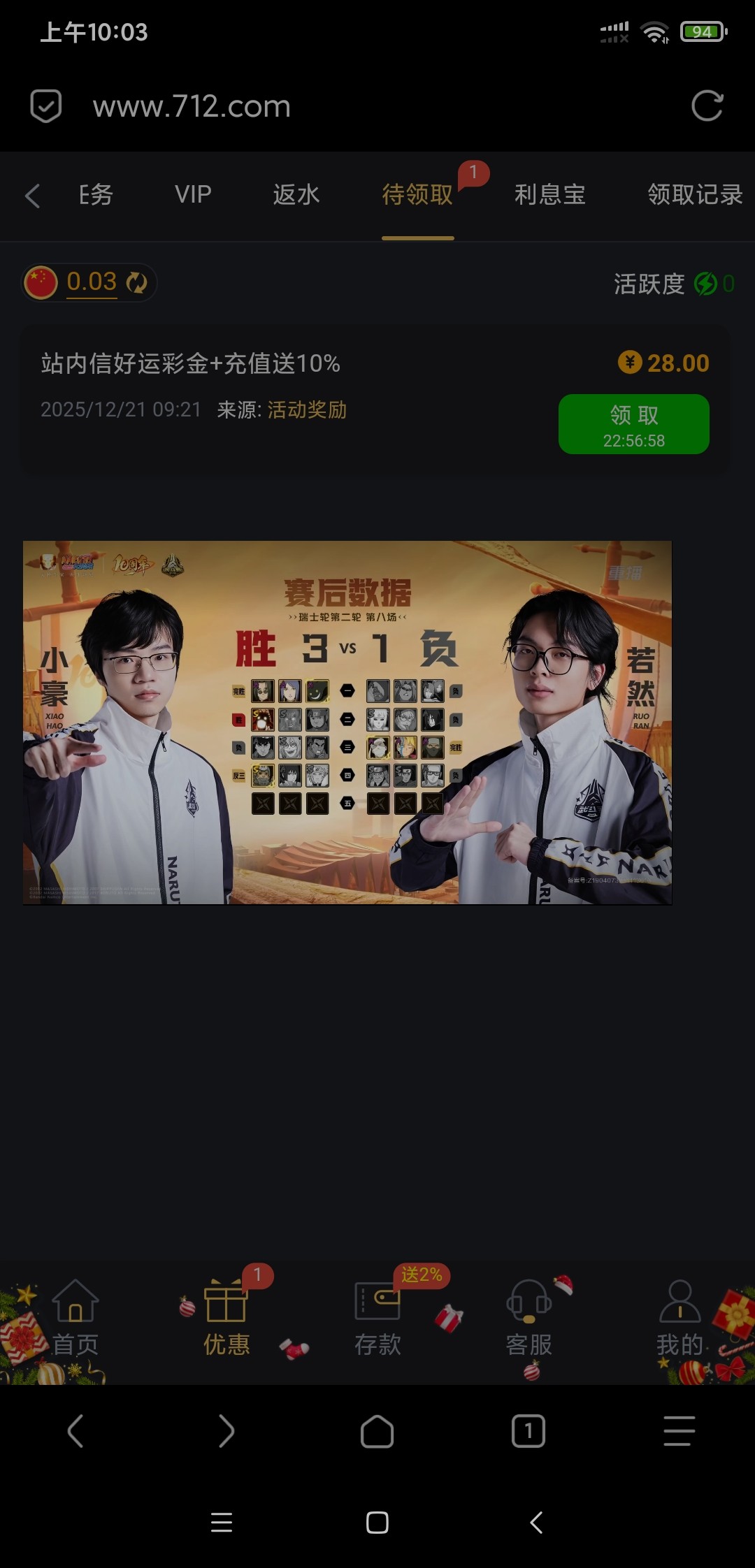Switch to the VIP tab
Viewport: 755px width, 1568px height.
(x=193, y=194)
